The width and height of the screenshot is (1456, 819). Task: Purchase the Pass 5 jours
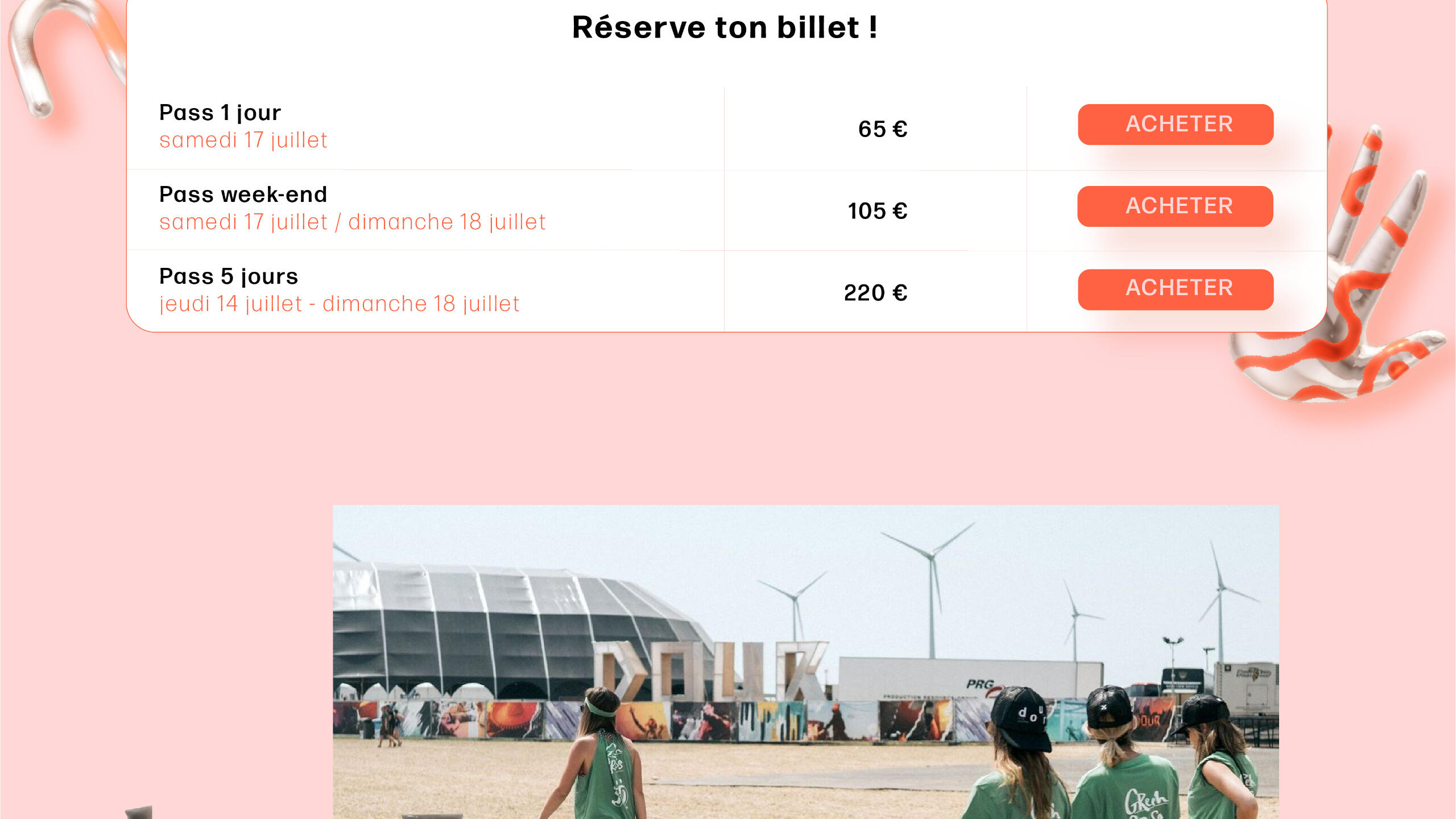(x=1175, y=289)
